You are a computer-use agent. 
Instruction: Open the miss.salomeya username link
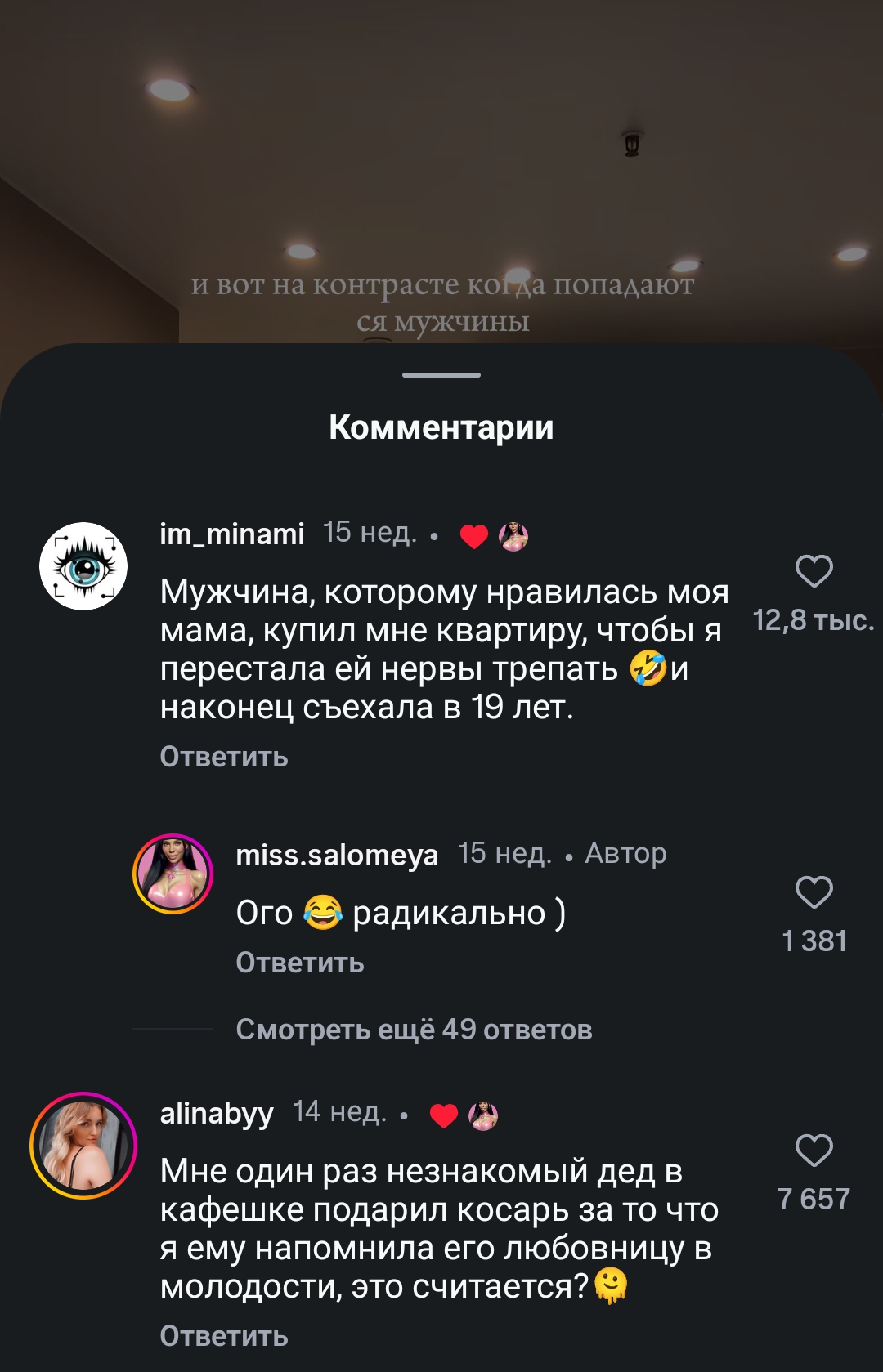click(x=337, y=855)
